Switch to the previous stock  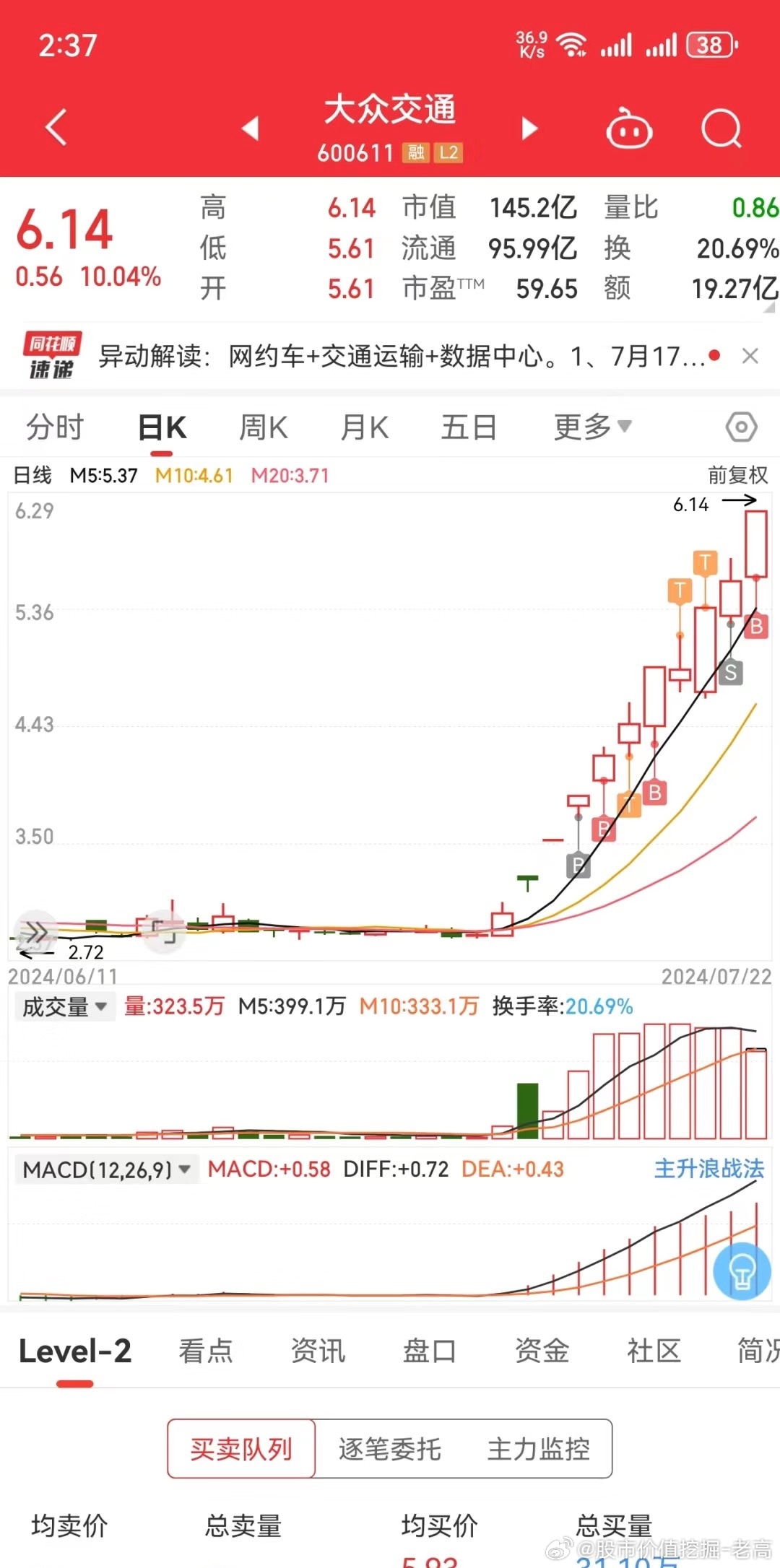point(250,129)
